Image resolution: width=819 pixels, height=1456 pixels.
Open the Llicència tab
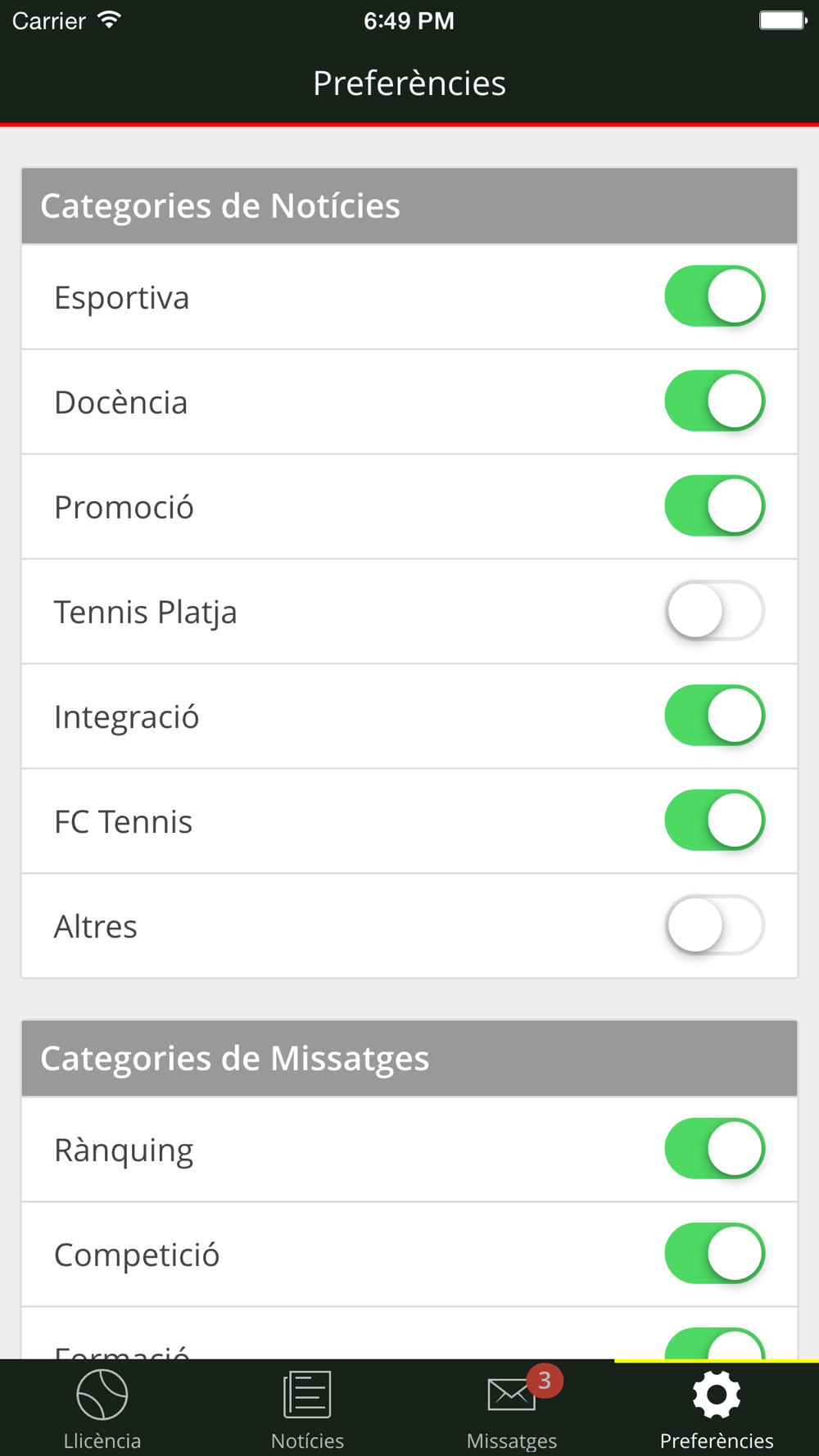(102, 1409)
